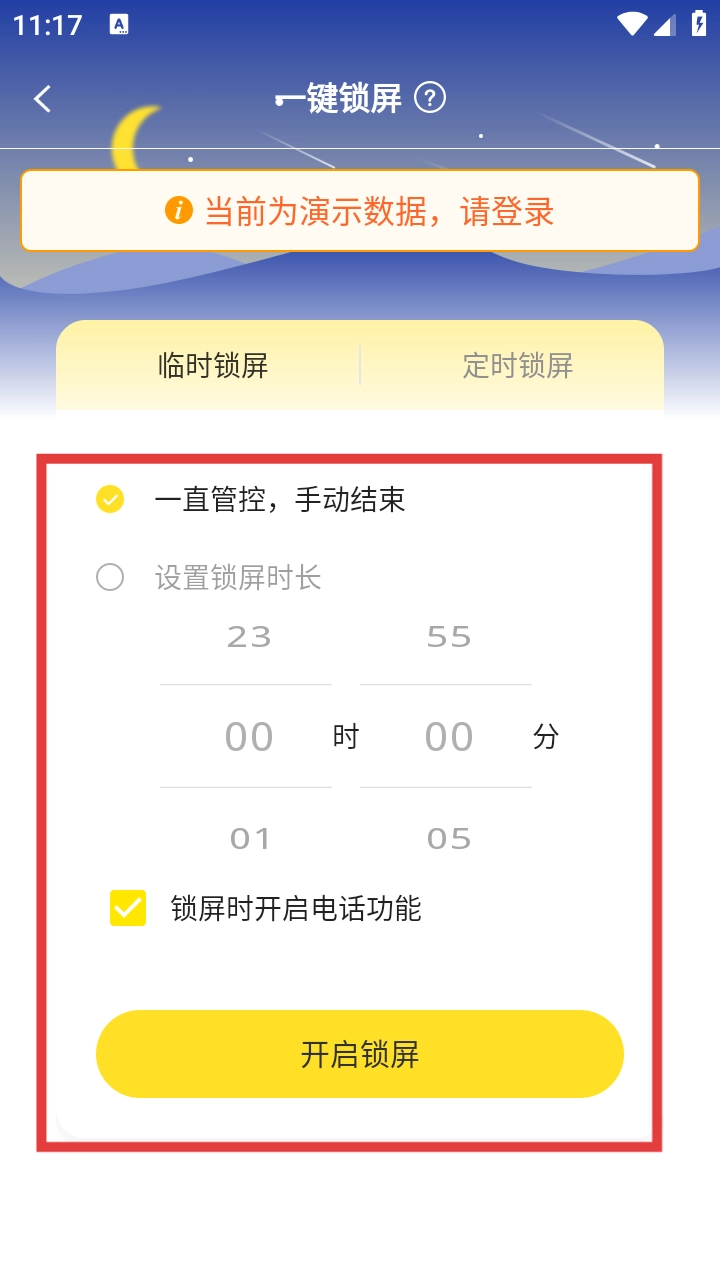Screen dimensions: 720x1280
Task: Tap the demo data login banner
Action: coord(360,211)
